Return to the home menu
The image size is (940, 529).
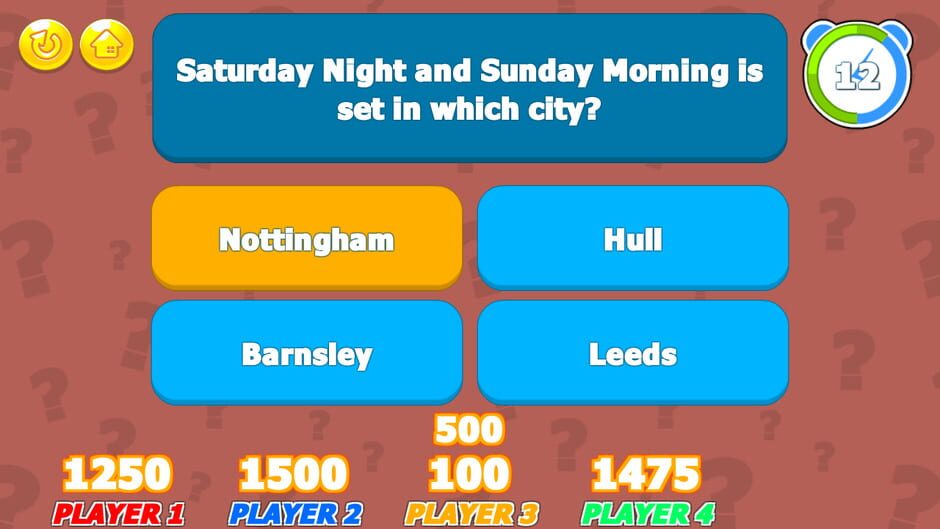(106, 44)
